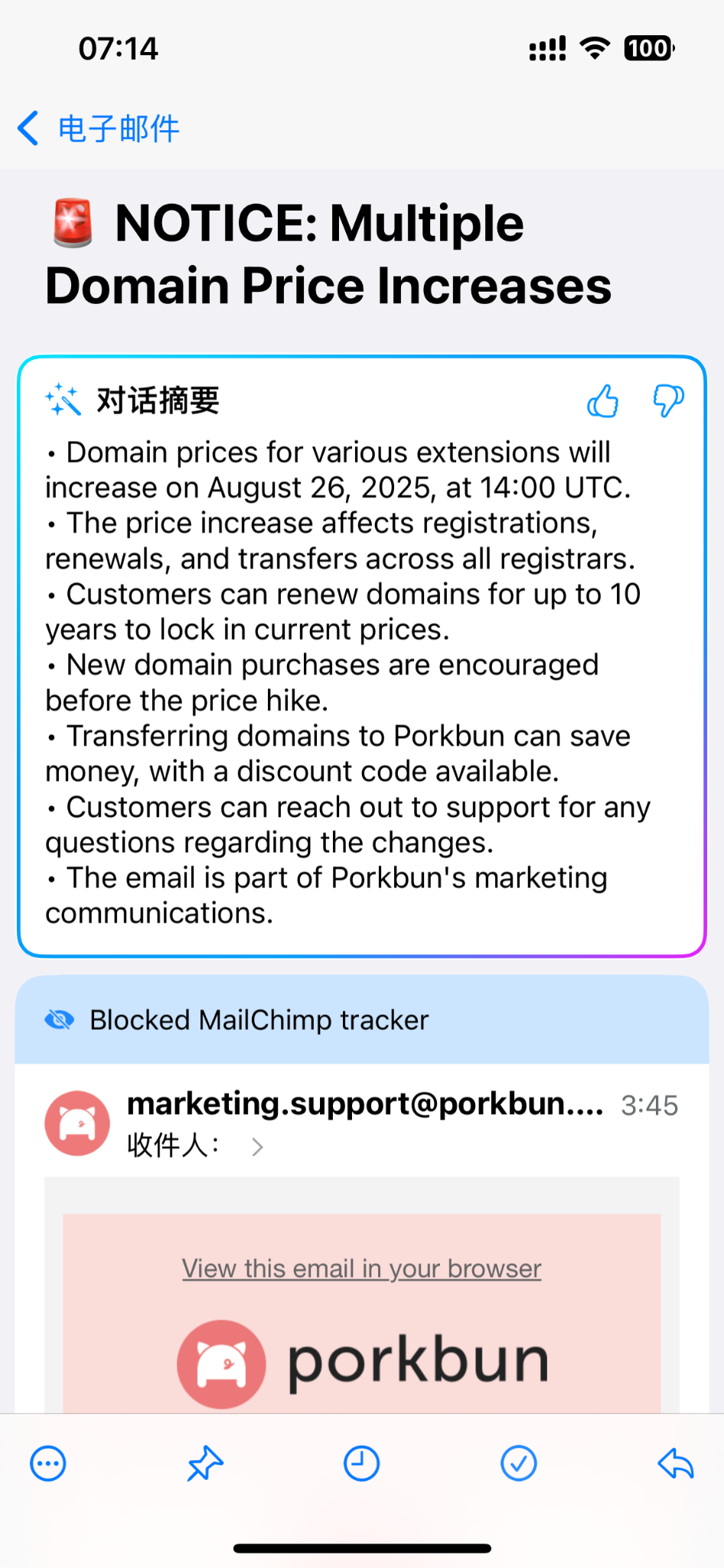Open View this email in your browser
This screenshot has width=724, height=1568.
point(361,1269)
